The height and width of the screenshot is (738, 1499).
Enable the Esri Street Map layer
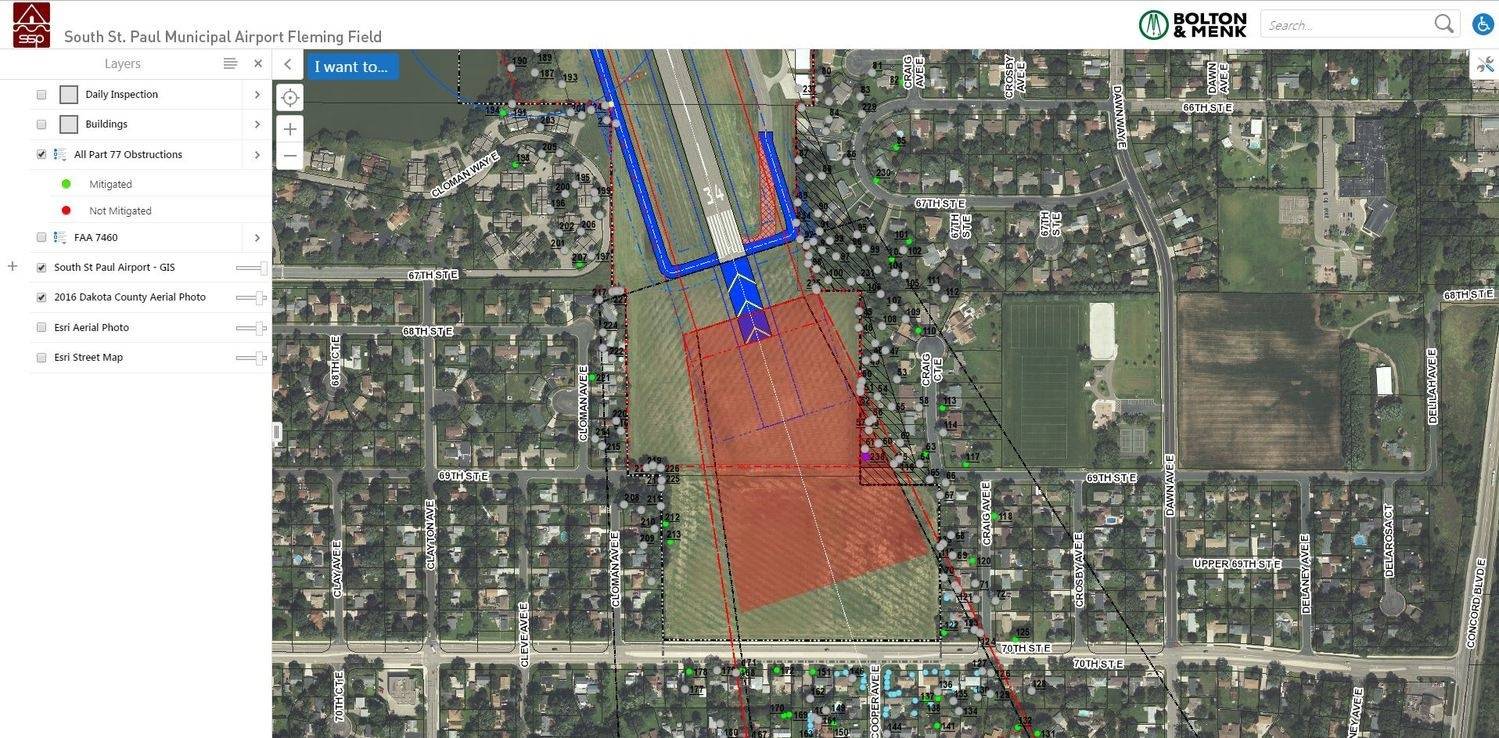pos(41,358)
